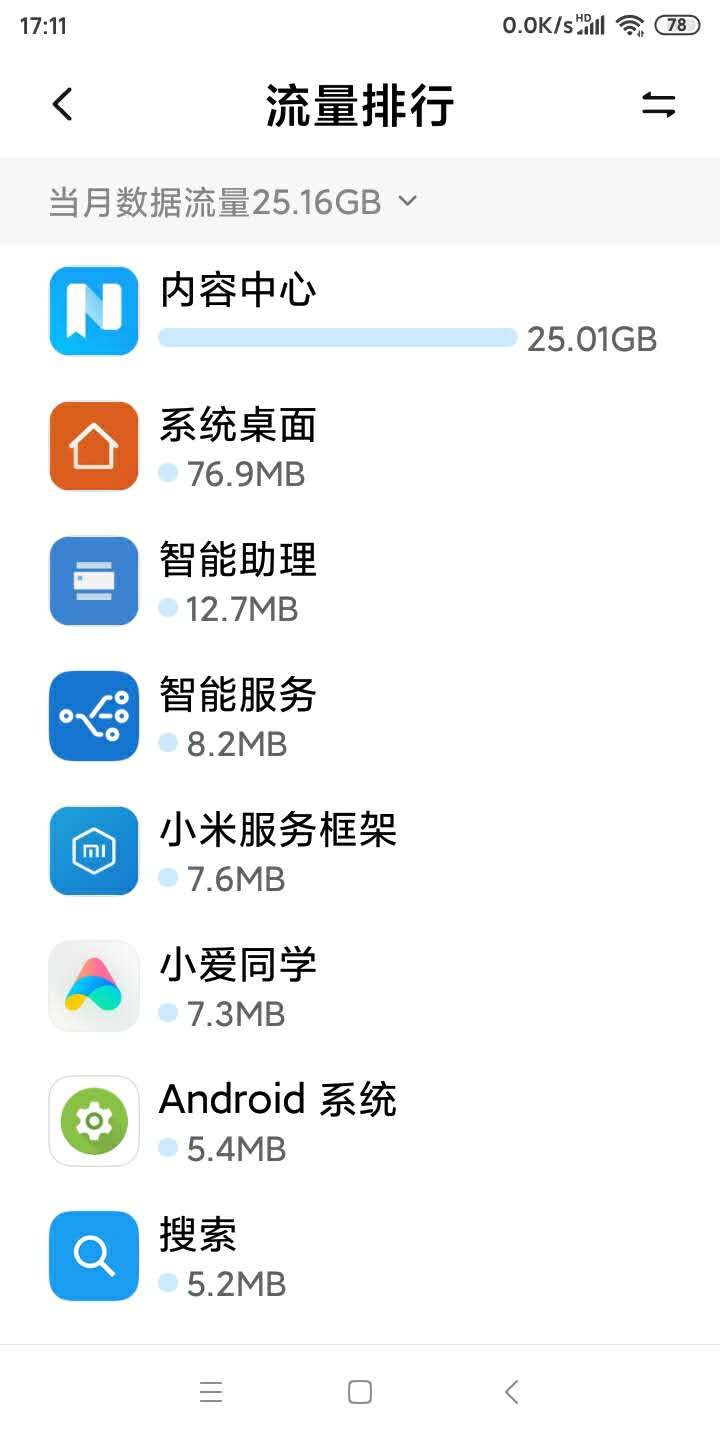This screenshot has height=1440, width=720.
Task: Select the 智能助理 app icon
Action: coord(93,581)
